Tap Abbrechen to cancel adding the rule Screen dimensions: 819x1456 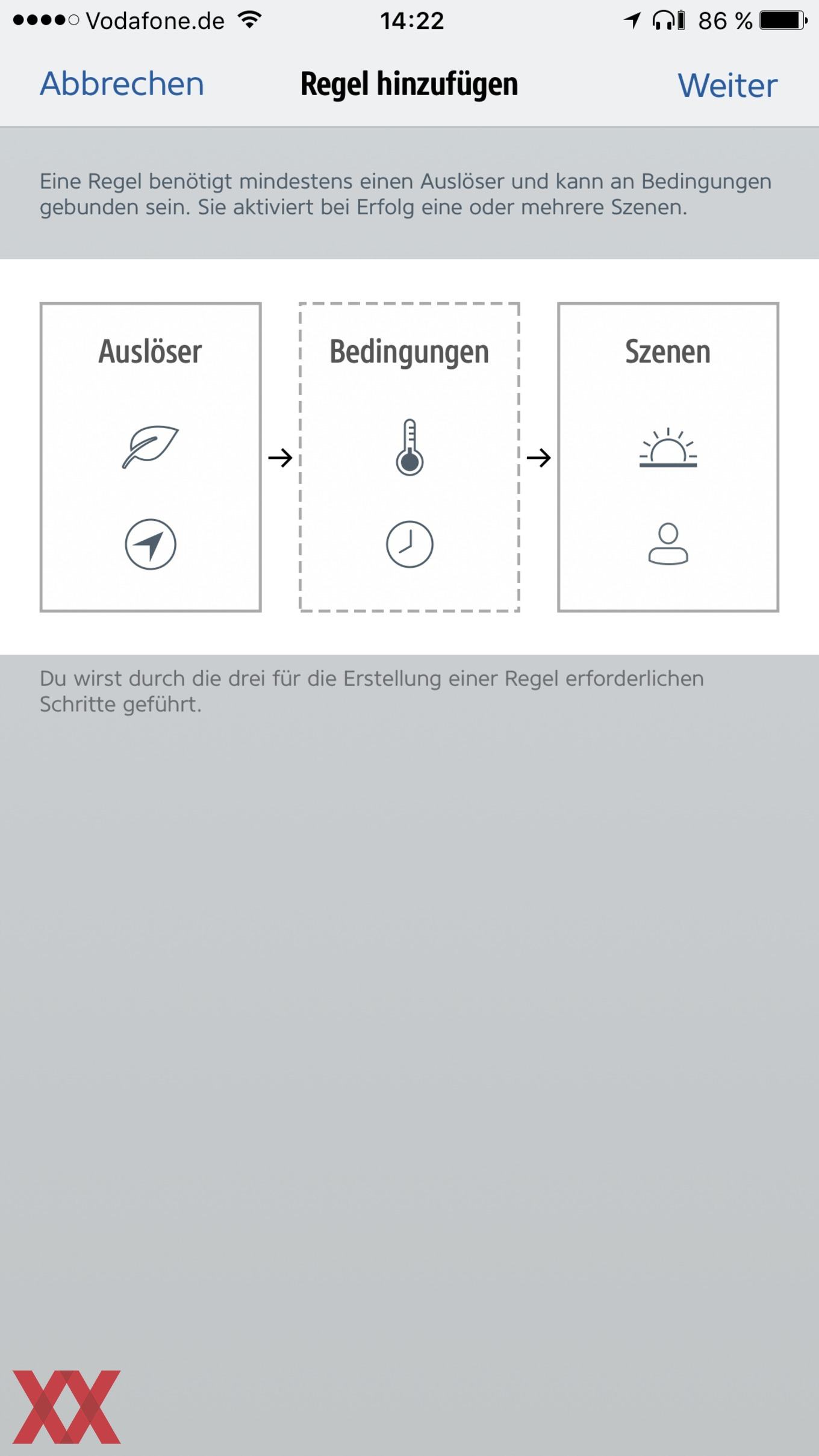coord(122,84)
